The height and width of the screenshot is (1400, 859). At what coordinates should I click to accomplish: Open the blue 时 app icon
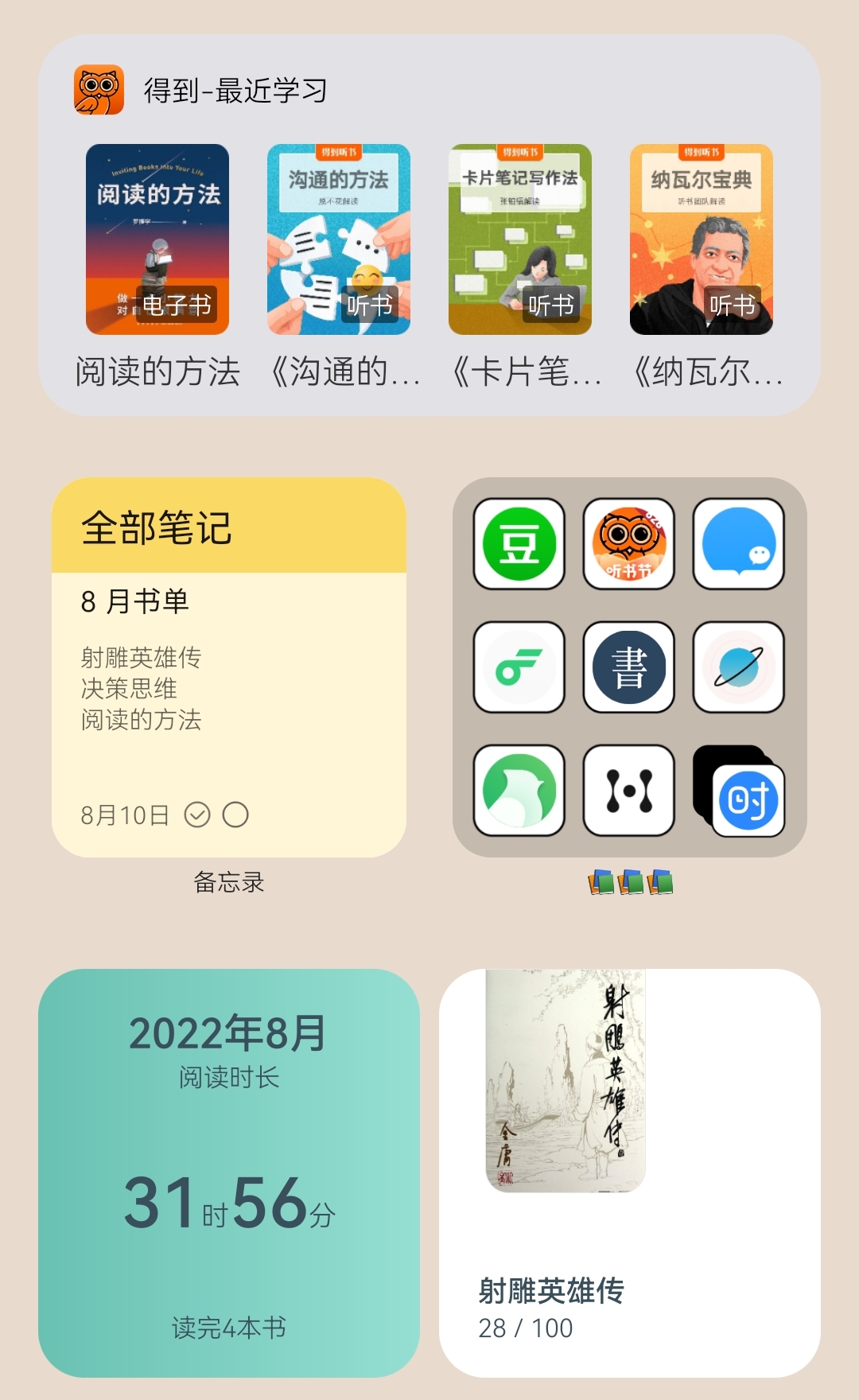pyautogui.click(x=748, y=799)
